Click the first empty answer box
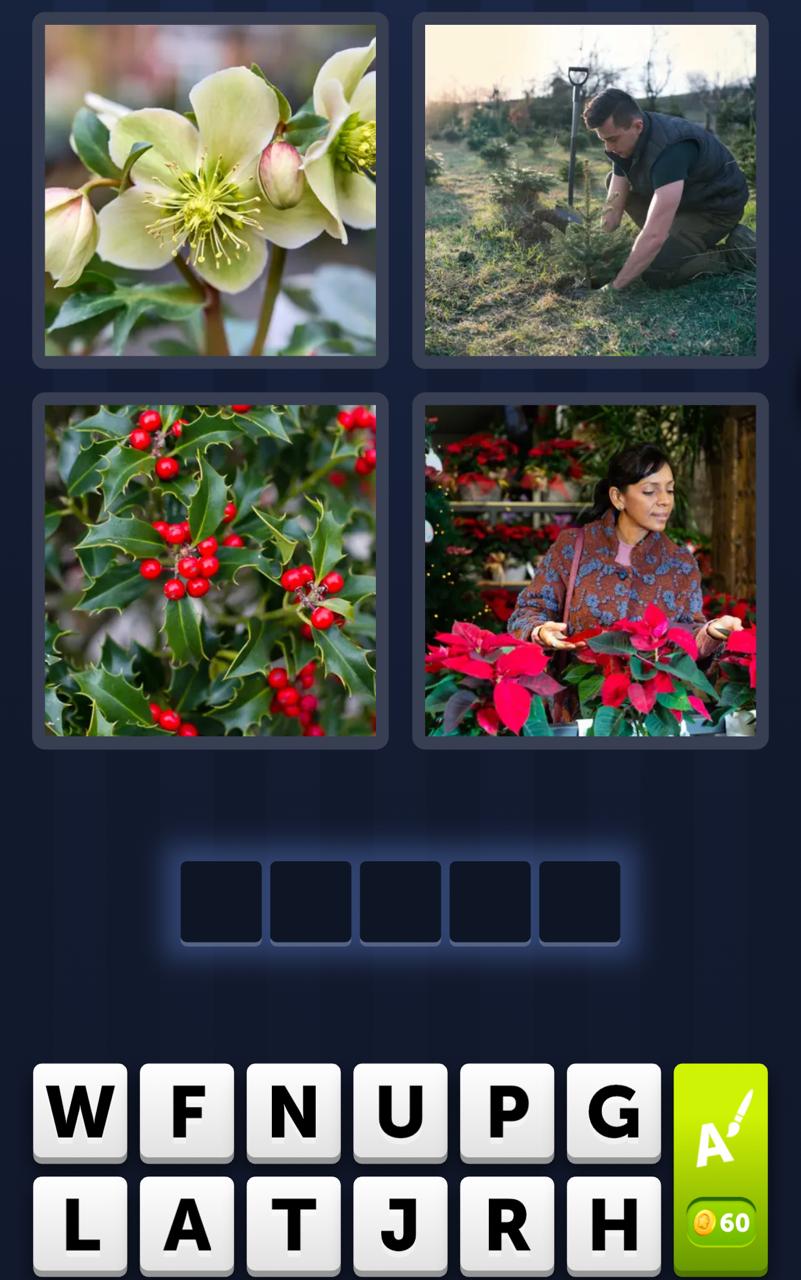 coord(221,903)
